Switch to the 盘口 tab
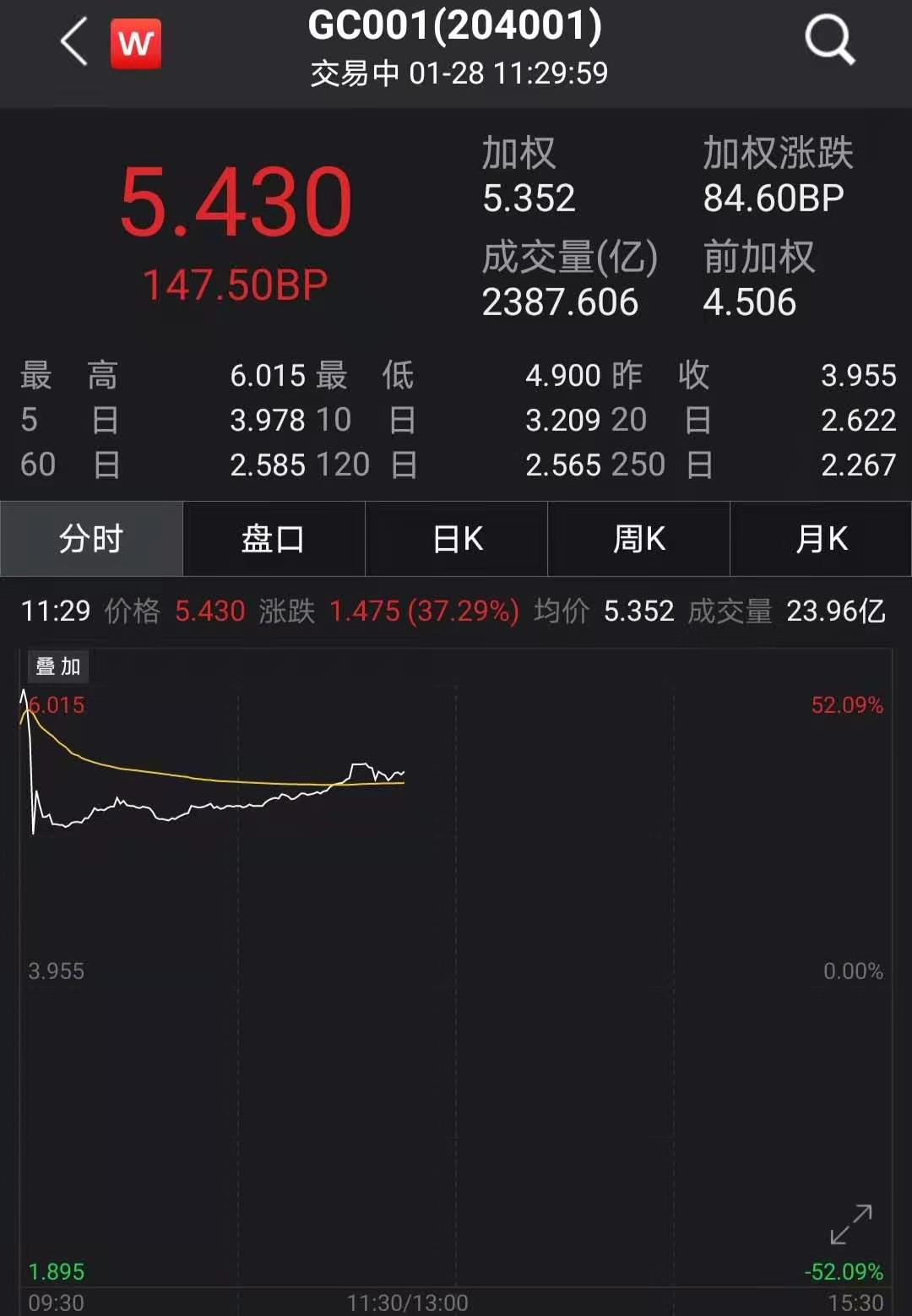The height and width of the screenshot is (1316, 912). 274,539
